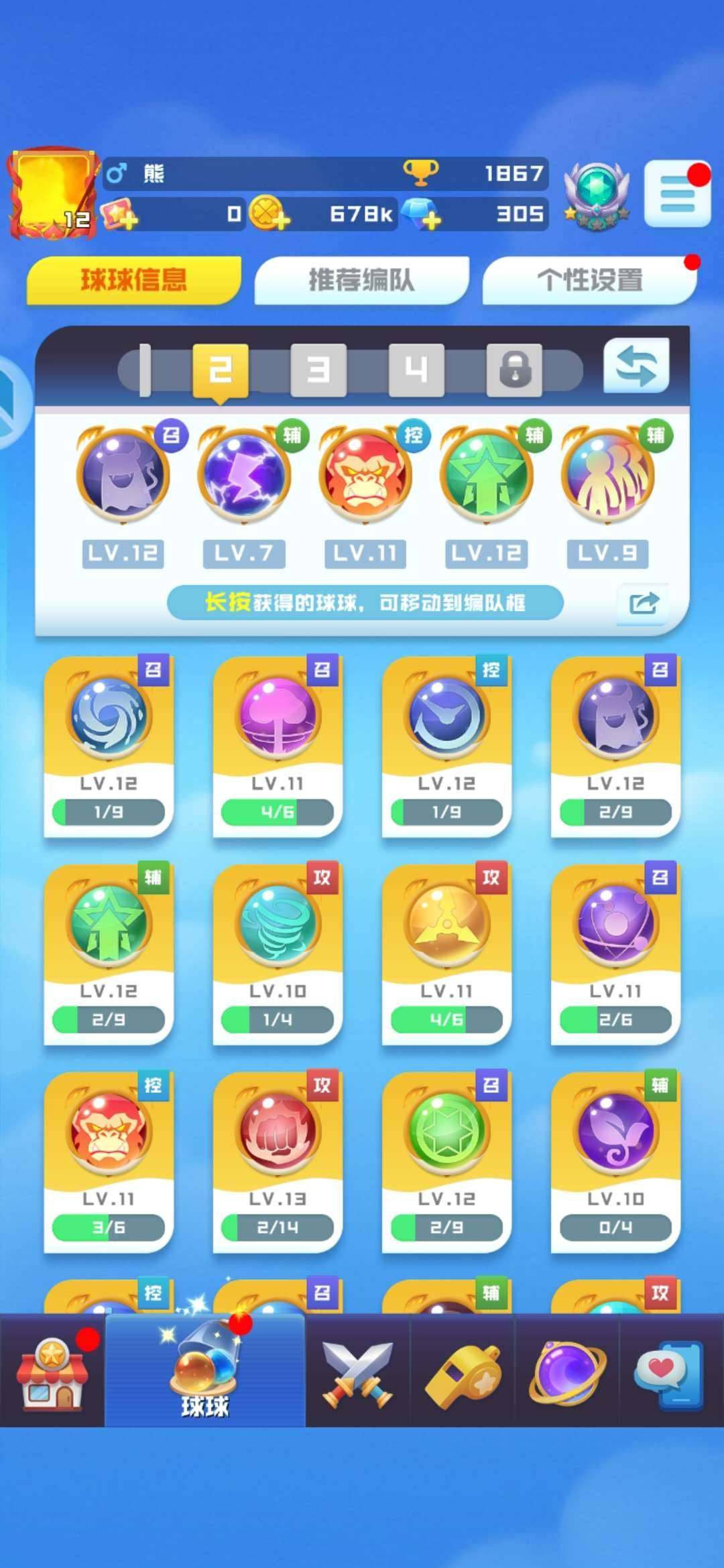
Task: Switch to the 推荐编队 tab
Action: tap(361, 280)
